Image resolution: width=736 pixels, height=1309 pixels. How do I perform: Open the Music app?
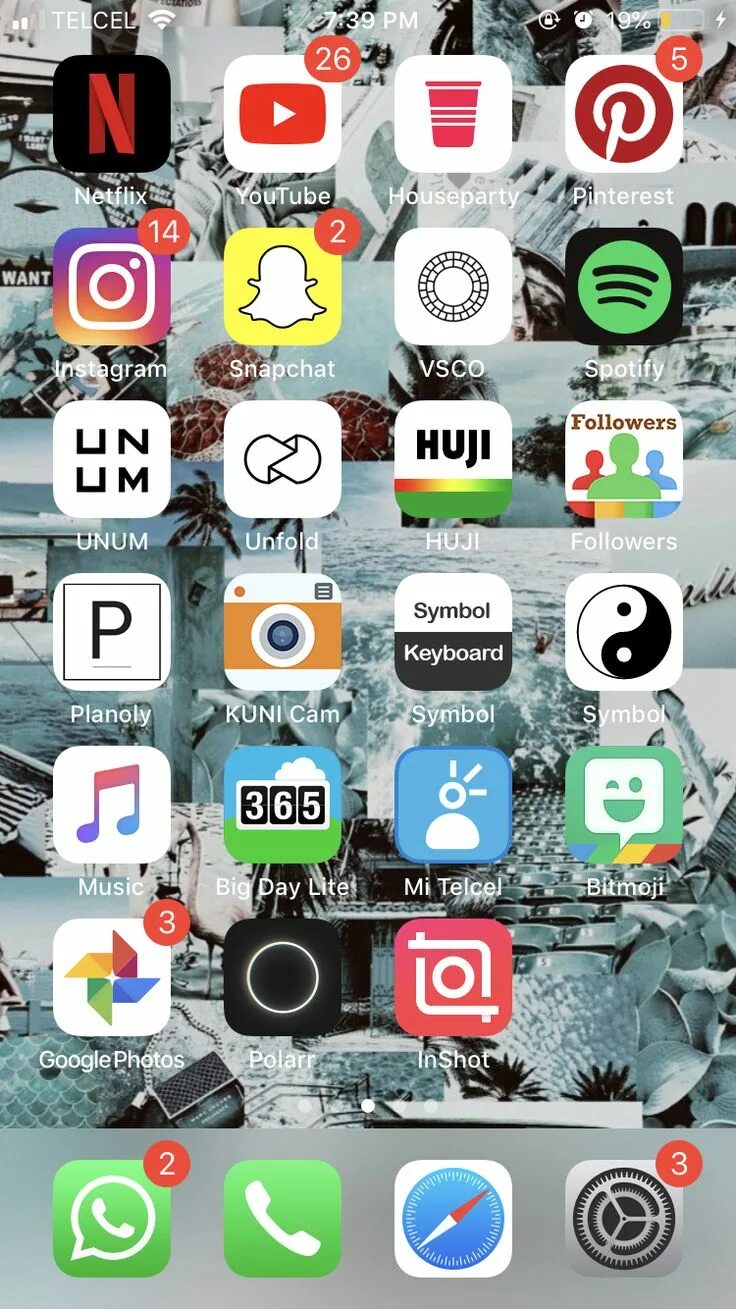pyautogui.click(x=112, y=805)
